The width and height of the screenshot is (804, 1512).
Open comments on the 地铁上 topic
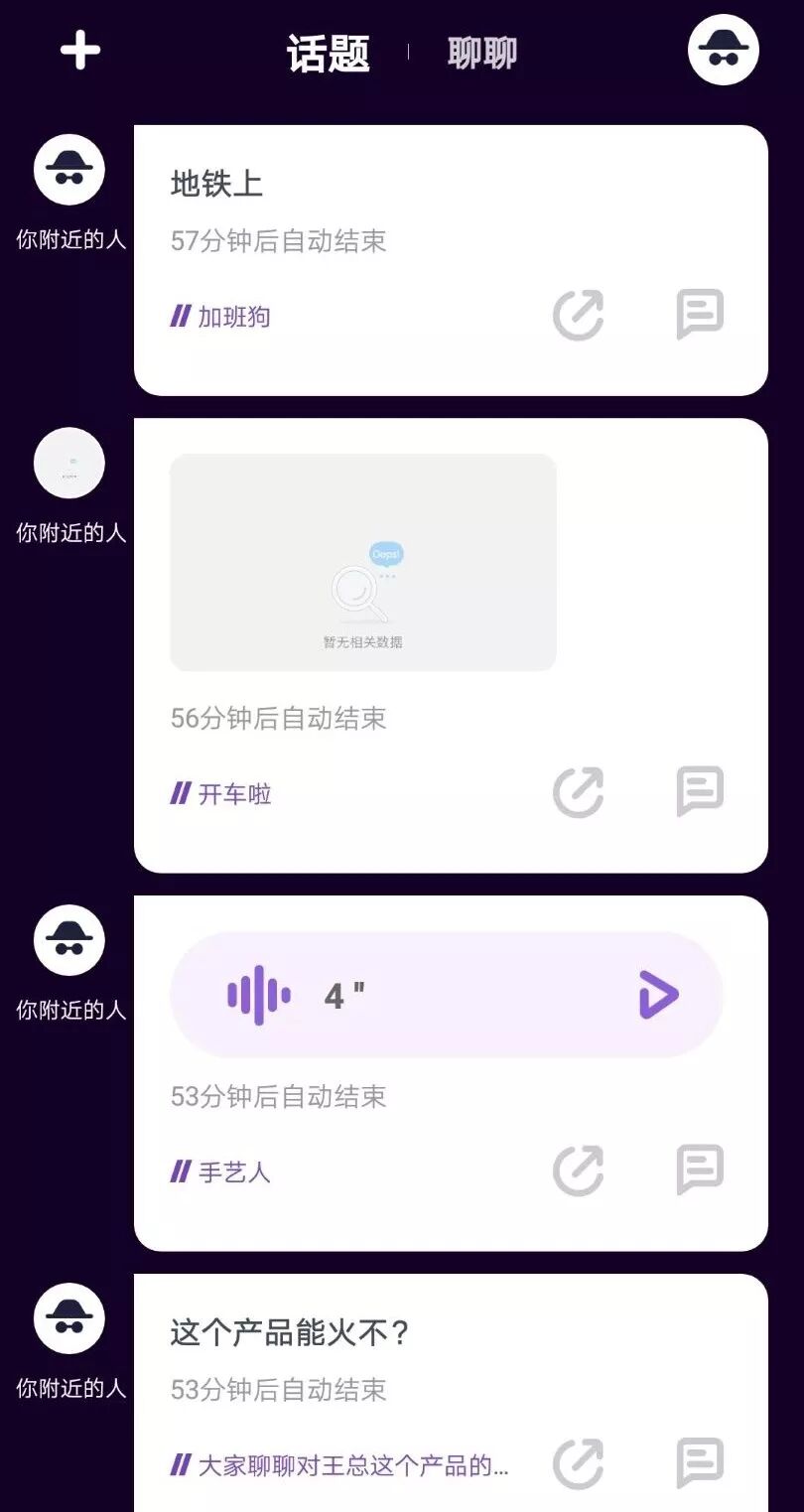[700, 315]
